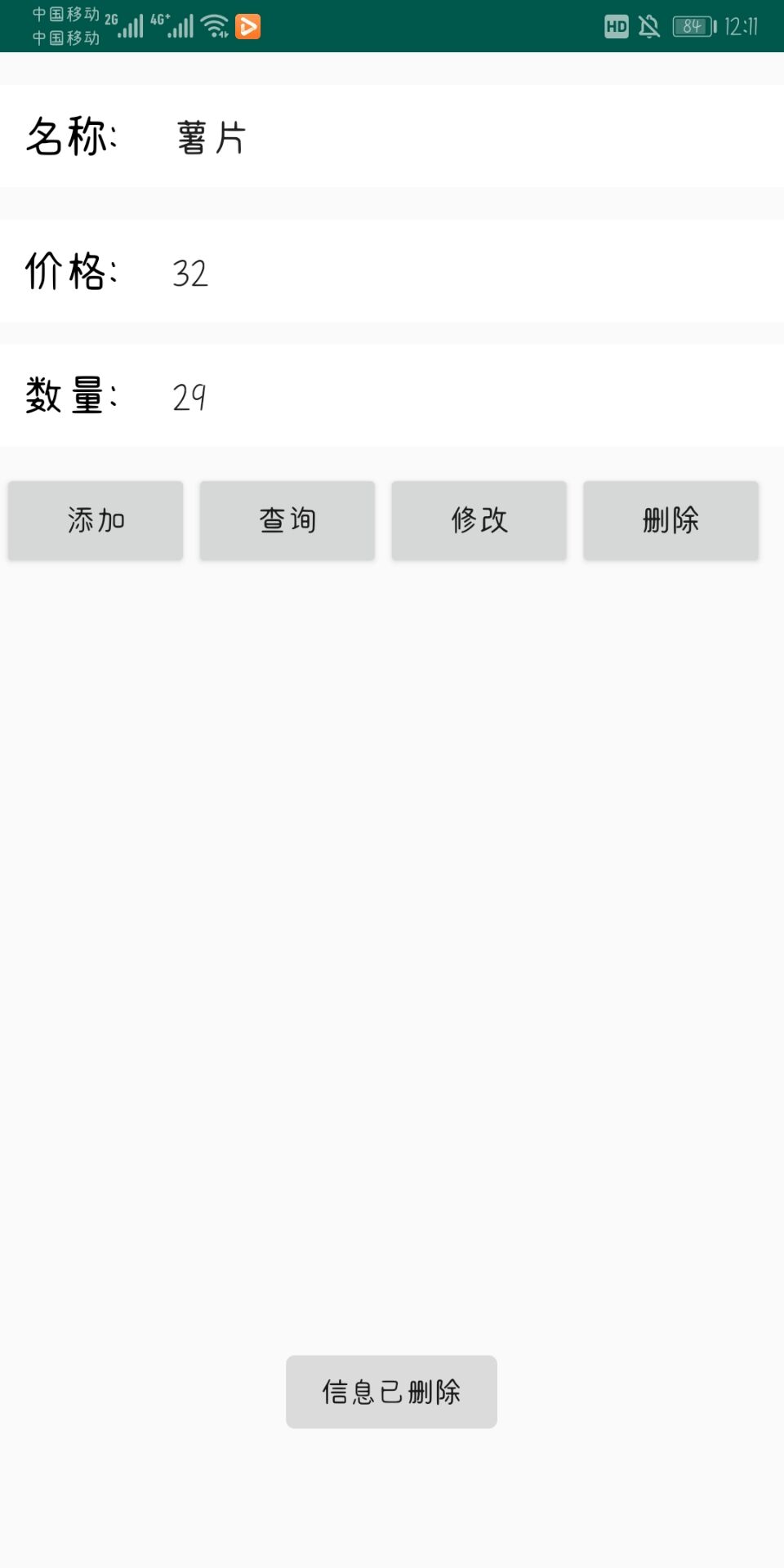The height and width of the screenshot is (1568, 784).
Task: Select the 数量 field showing 29
Action: (x=457, y=396)
